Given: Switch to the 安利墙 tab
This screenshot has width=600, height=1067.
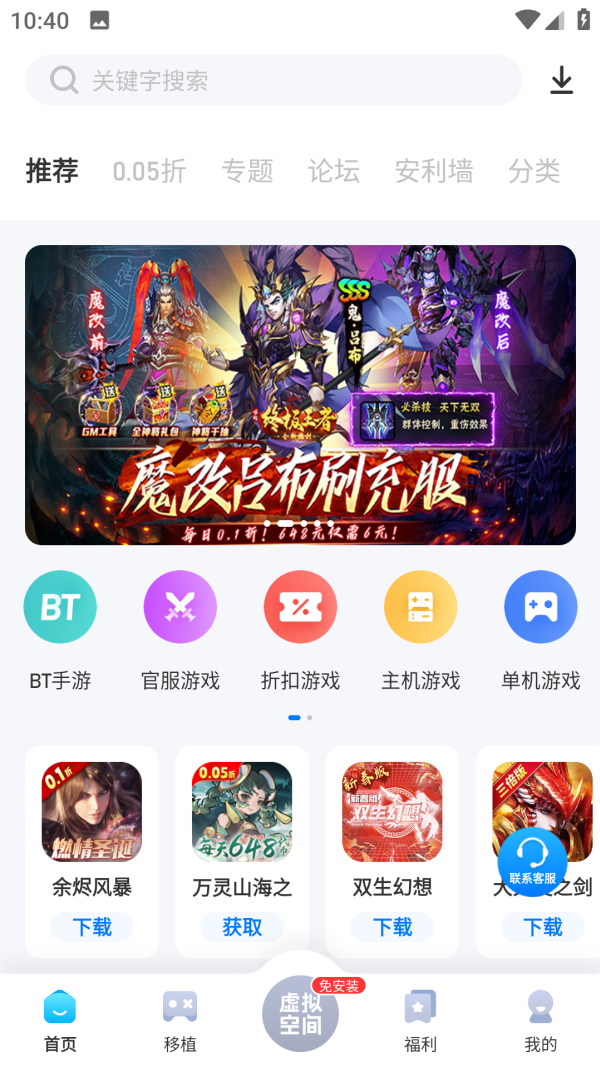Looking at the screenshot, I should pyautogui.click(x=434, y=171).
